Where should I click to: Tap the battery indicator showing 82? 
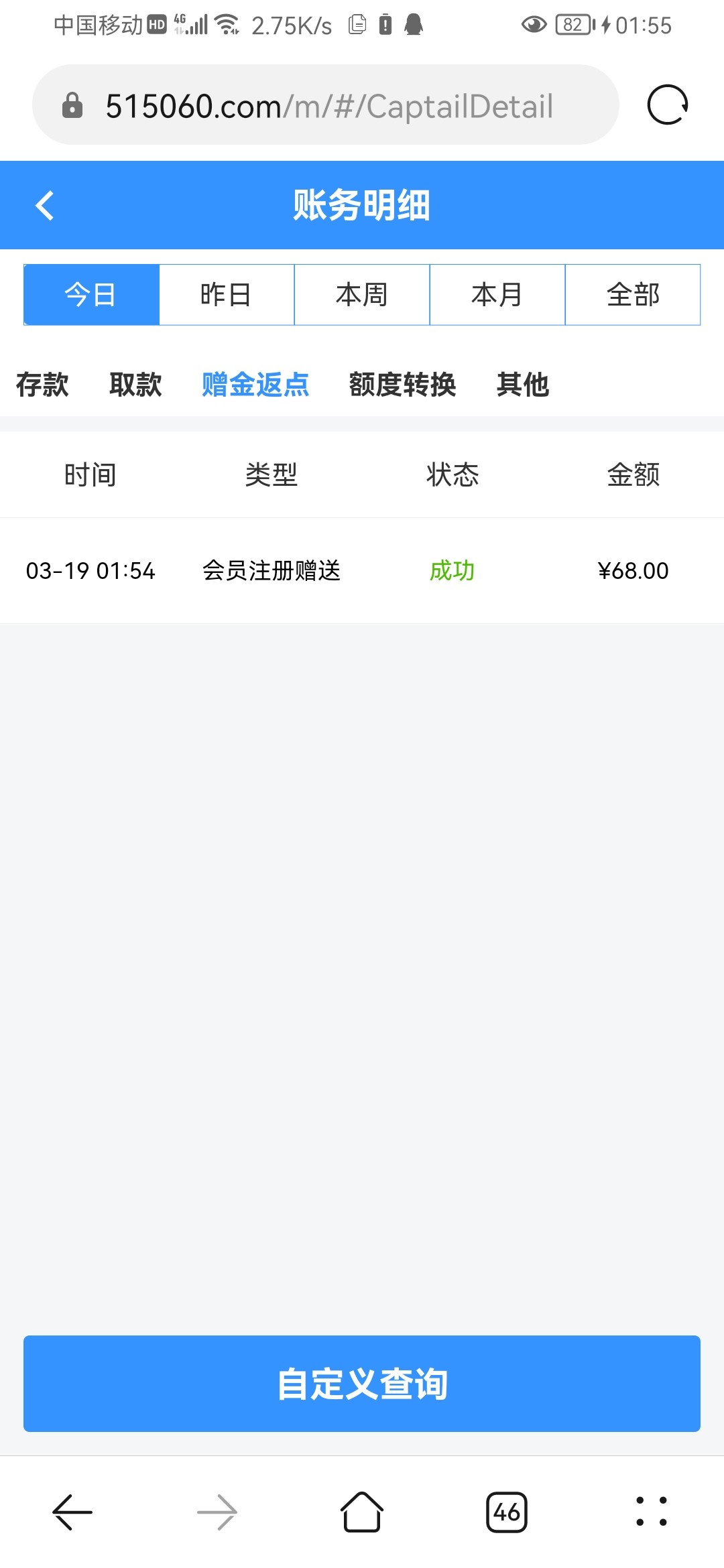(571, 24)
